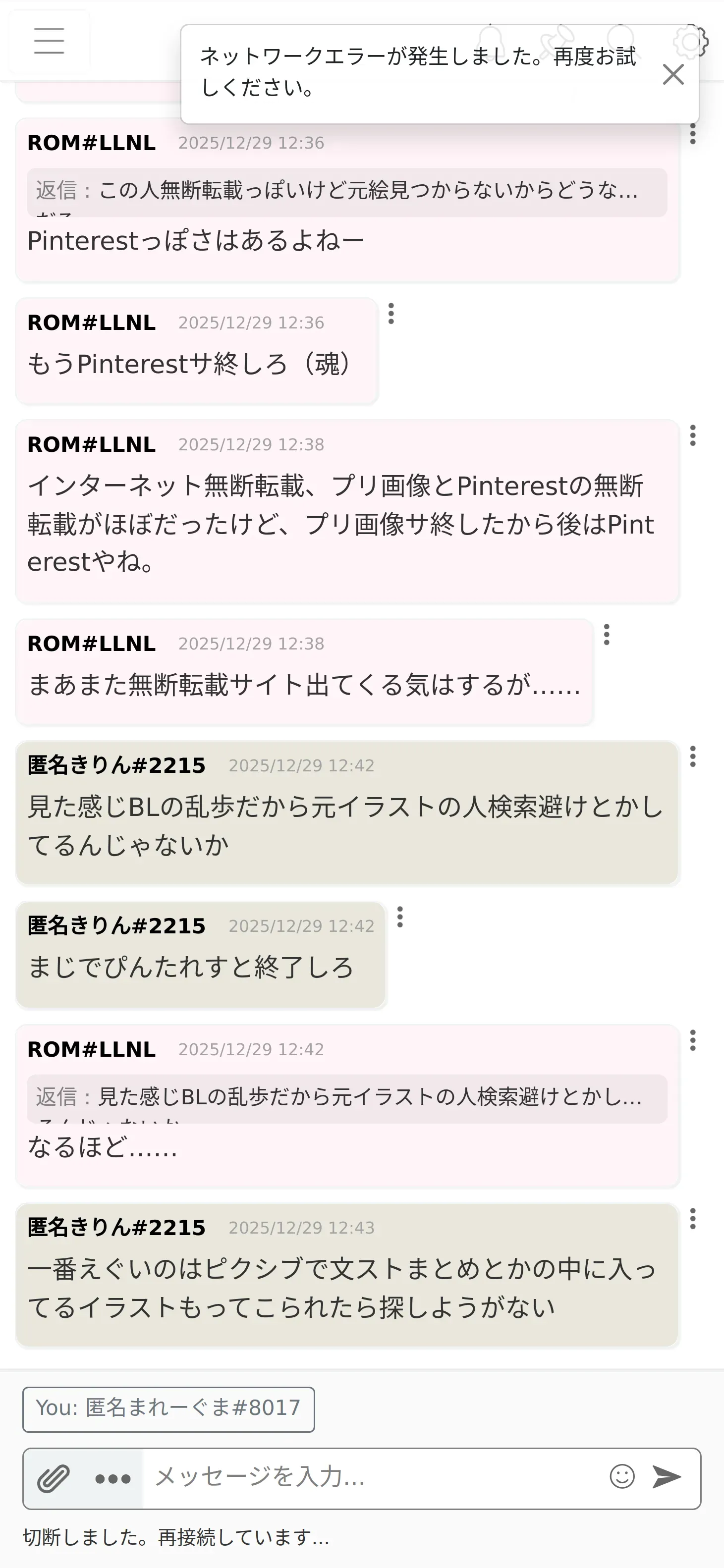Open options for なるほど…… message
This screenshot has height=1568, width=724.
pos(692,1040)
